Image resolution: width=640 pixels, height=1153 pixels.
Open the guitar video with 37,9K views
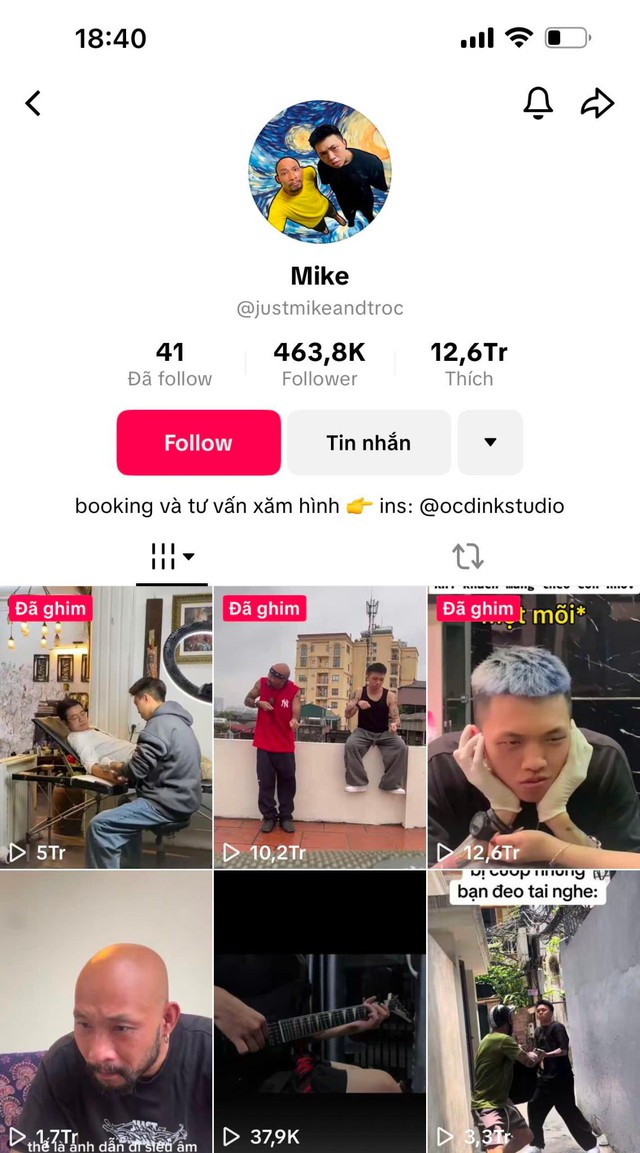[x=319, y=1010]
